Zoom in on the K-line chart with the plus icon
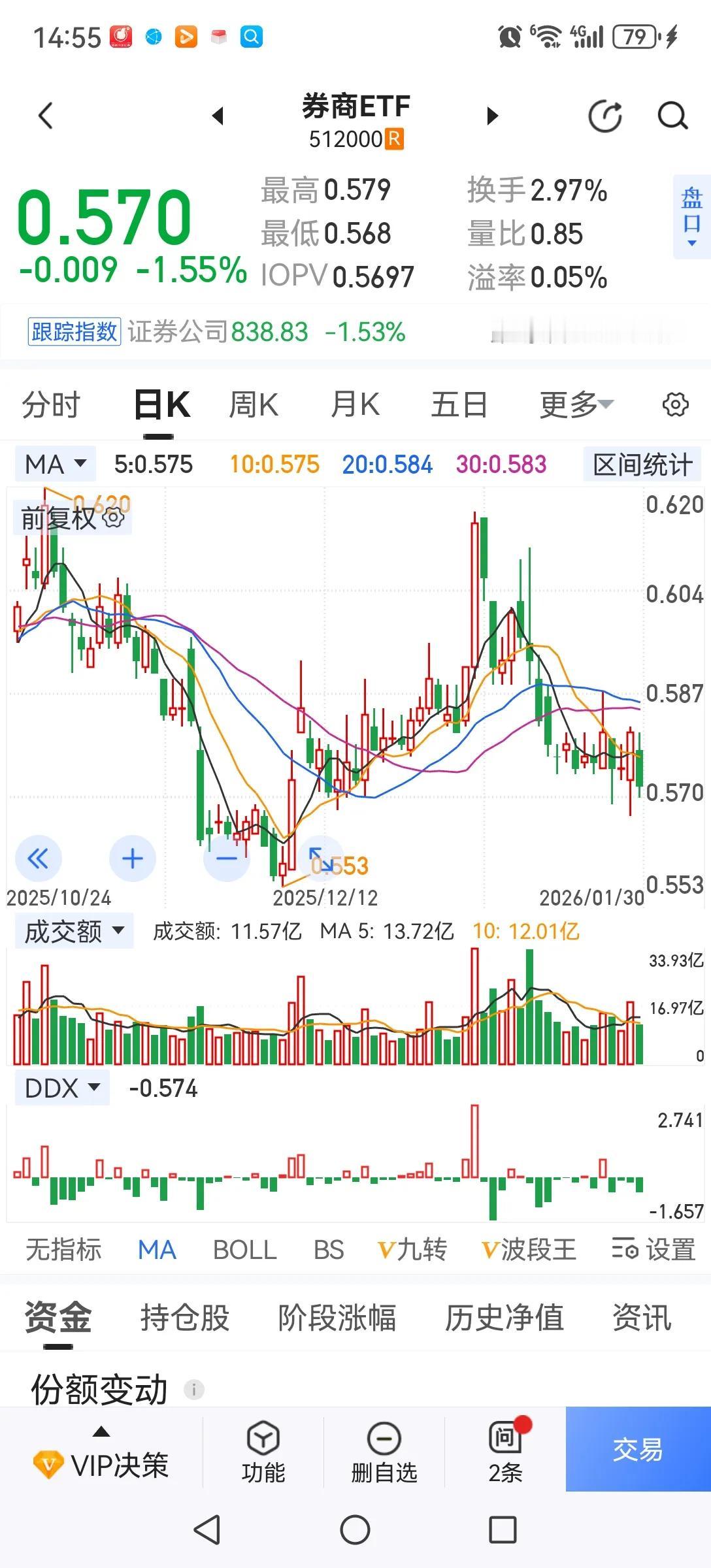The width and height of the screenshot is (711, 1568). [x=132, y=859]
